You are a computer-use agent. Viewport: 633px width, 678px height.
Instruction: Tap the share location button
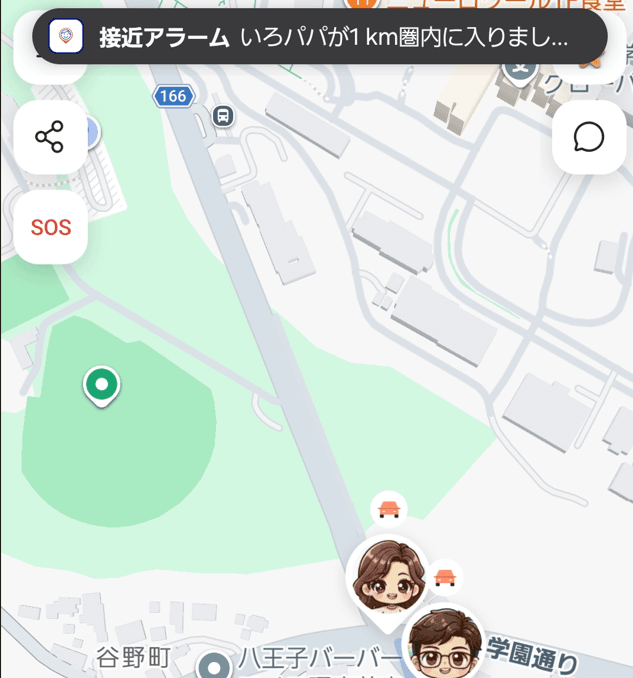tap(50, 137)
